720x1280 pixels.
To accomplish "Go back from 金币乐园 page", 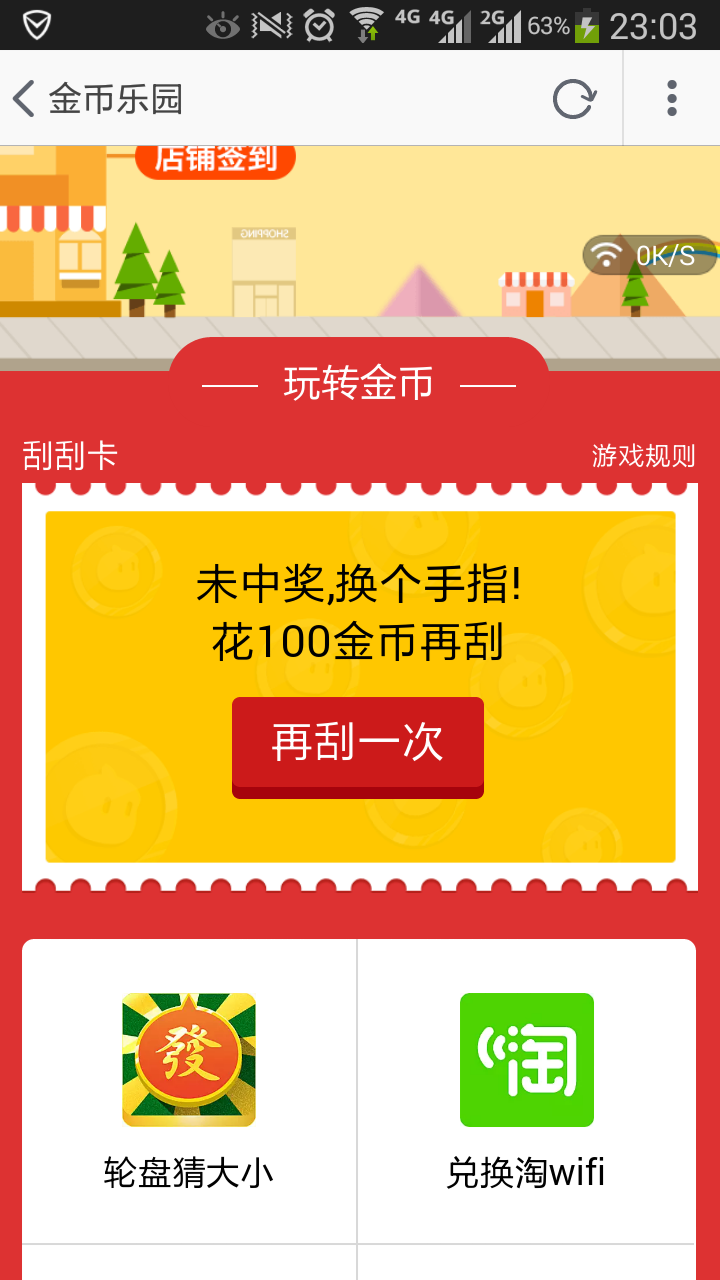I will click(x=25, y=99).
